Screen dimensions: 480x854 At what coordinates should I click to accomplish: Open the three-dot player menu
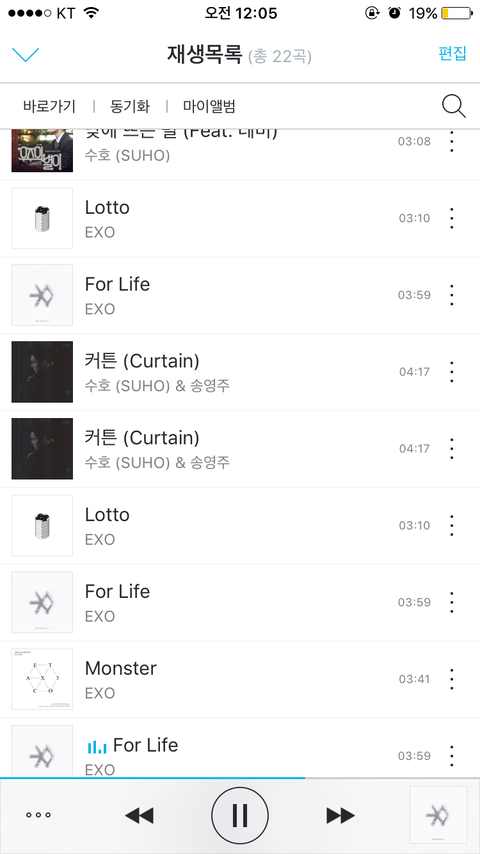(39, 815)
